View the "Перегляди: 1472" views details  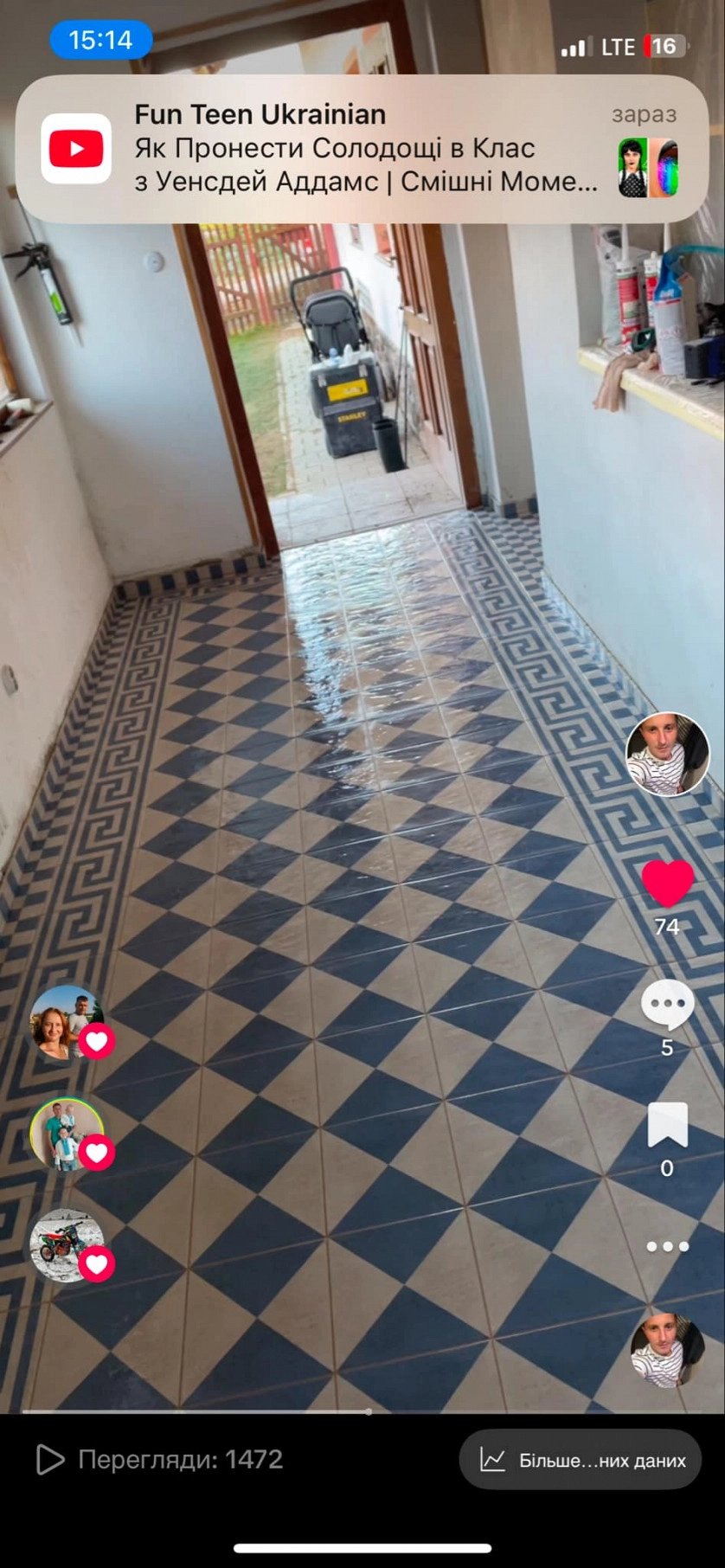point(160,1460)
